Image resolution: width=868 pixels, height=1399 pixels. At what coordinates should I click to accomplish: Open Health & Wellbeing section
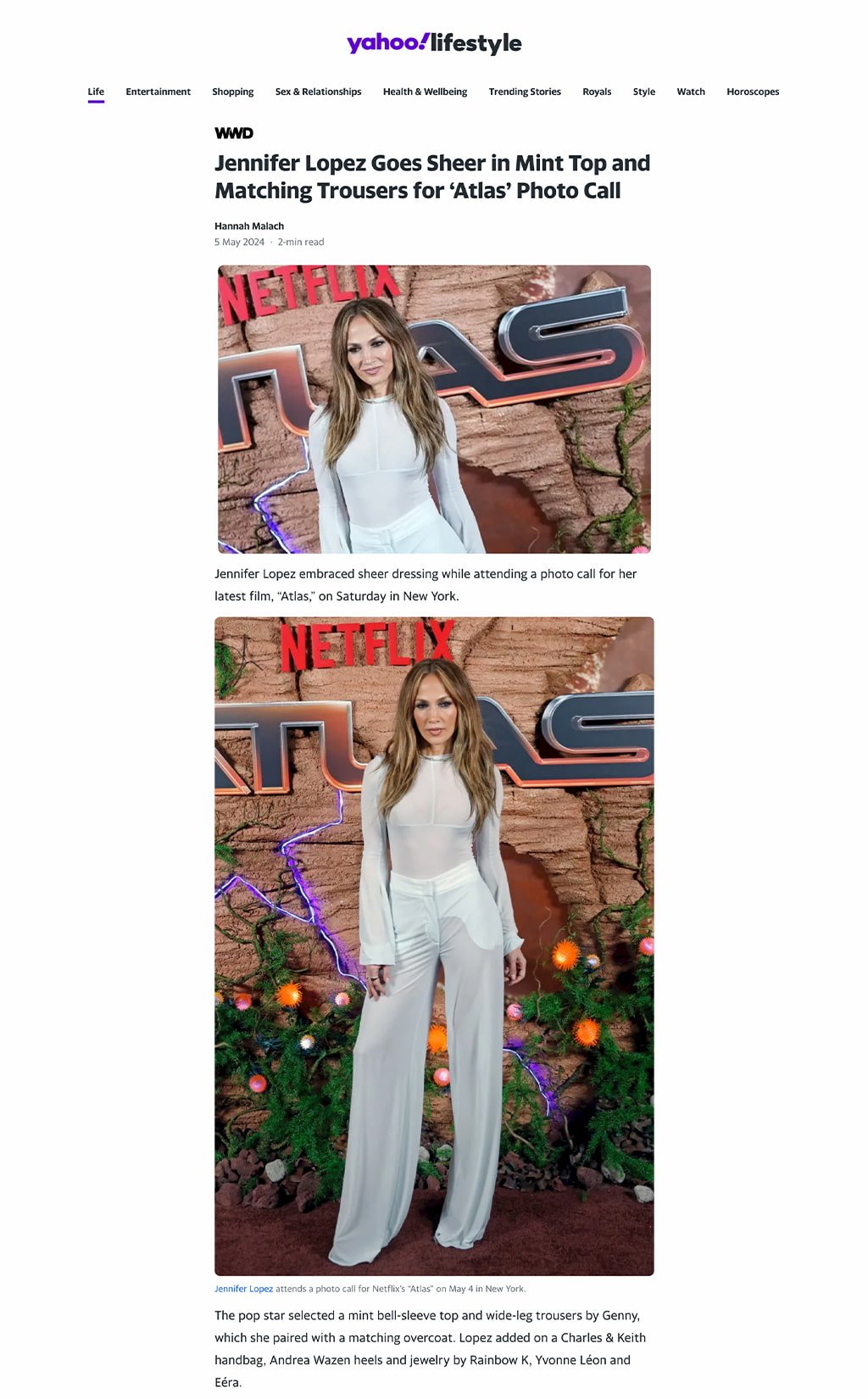tap(425, 92)
